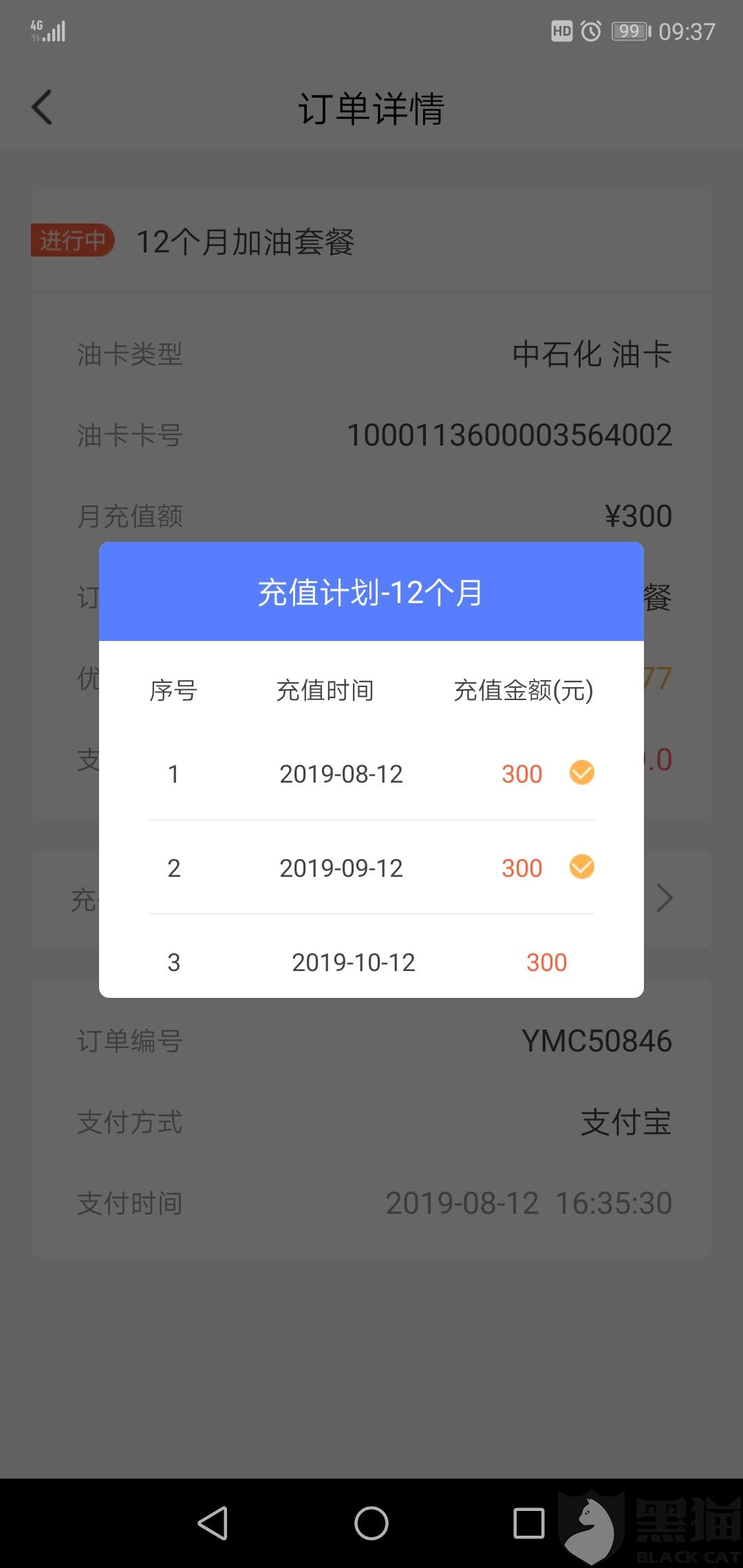743x1568 pixels.
Task: Tap the system home button
Action: tap(371, 1523)
